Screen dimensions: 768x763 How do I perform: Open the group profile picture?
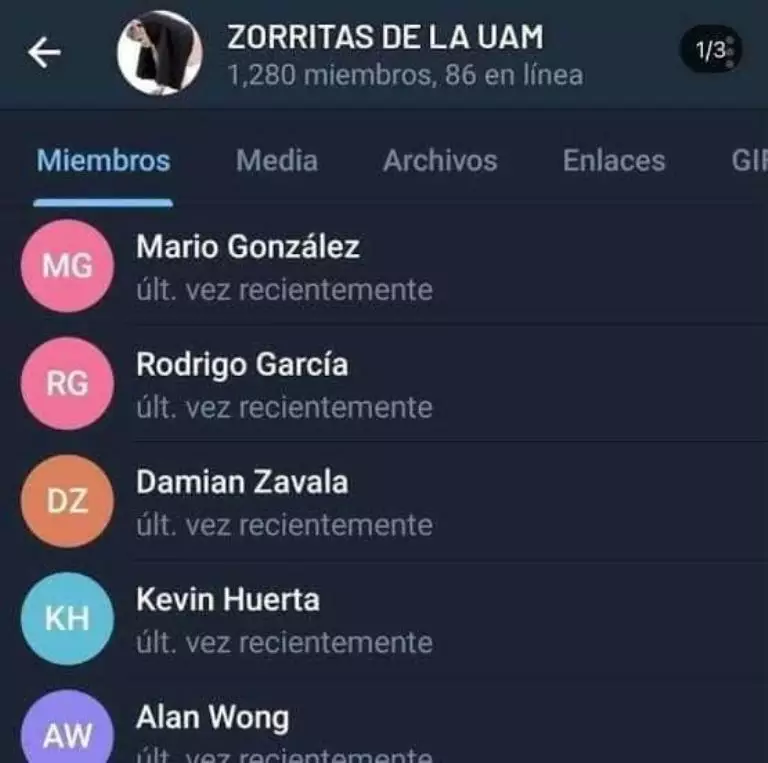click(160, 52)
